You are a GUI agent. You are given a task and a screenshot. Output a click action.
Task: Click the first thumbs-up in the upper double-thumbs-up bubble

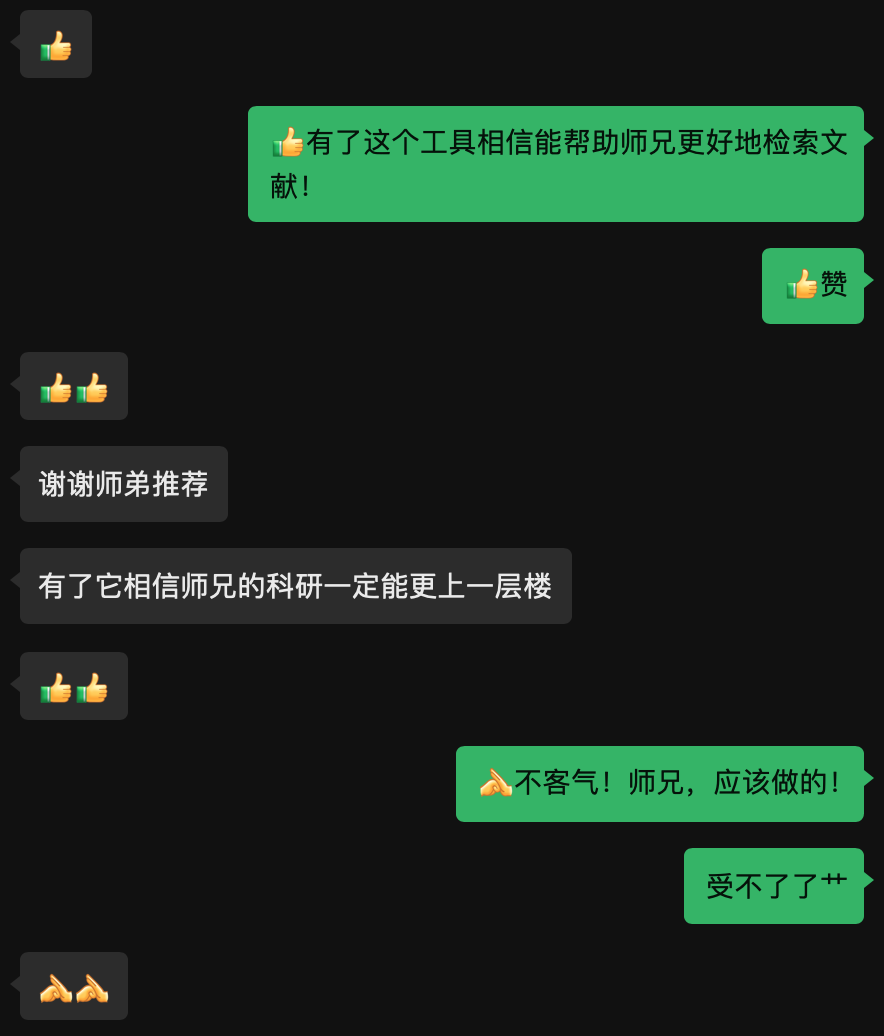pos(57,386)
